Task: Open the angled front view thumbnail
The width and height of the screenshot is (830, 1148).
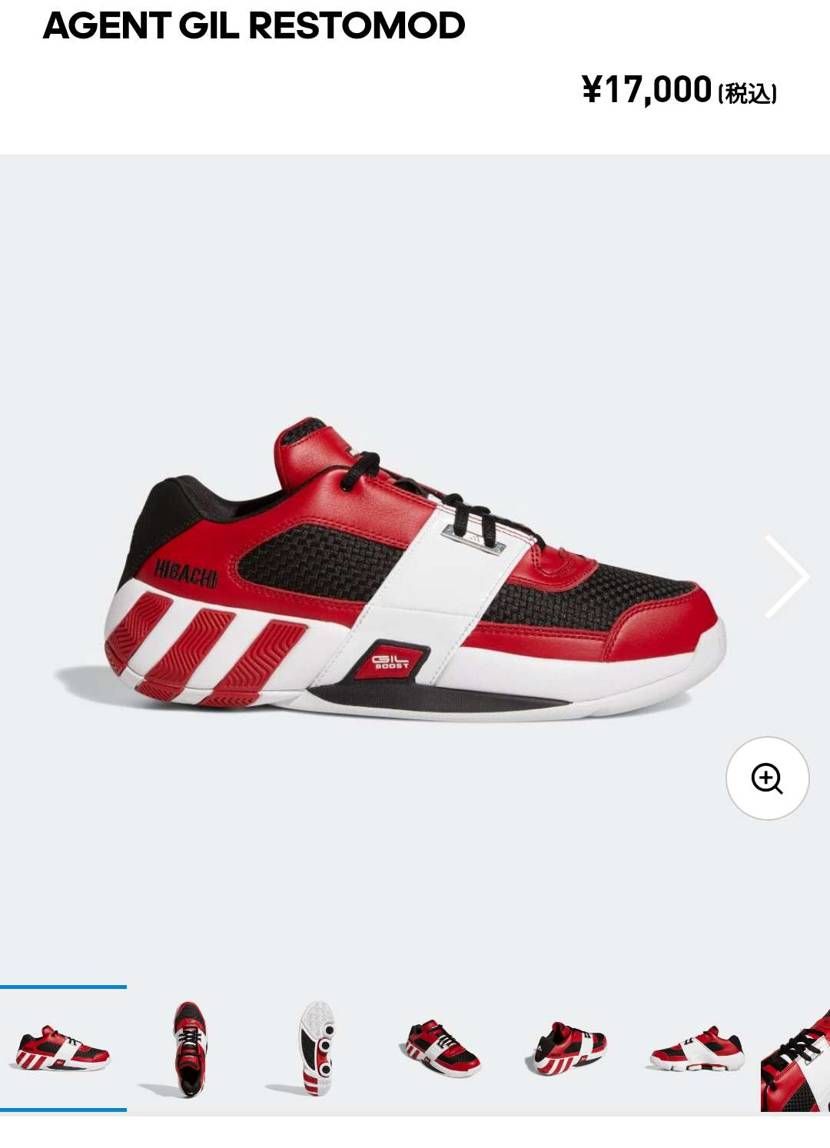Action: [x=443, y=1048]
